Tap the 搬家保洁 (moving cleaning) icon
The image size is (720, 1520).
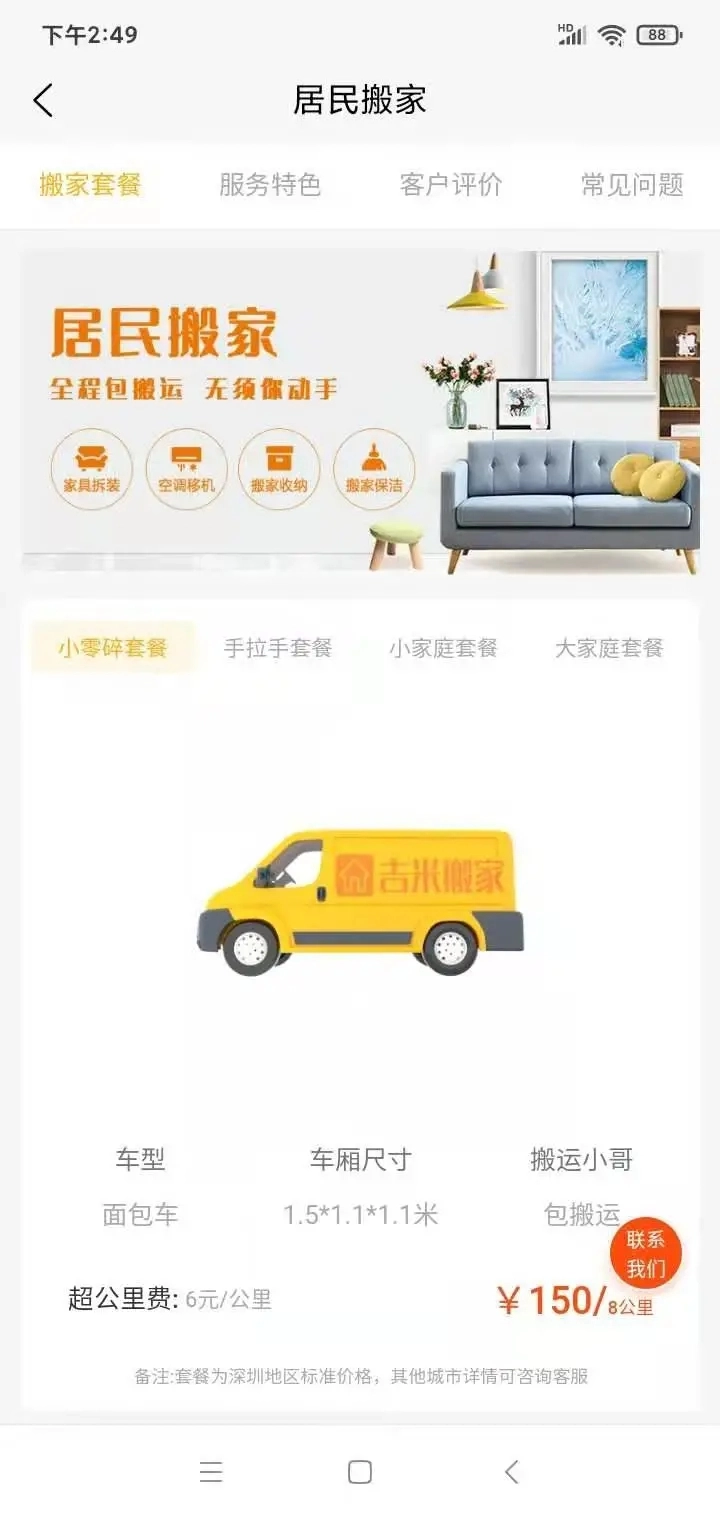tap(373, 468)
